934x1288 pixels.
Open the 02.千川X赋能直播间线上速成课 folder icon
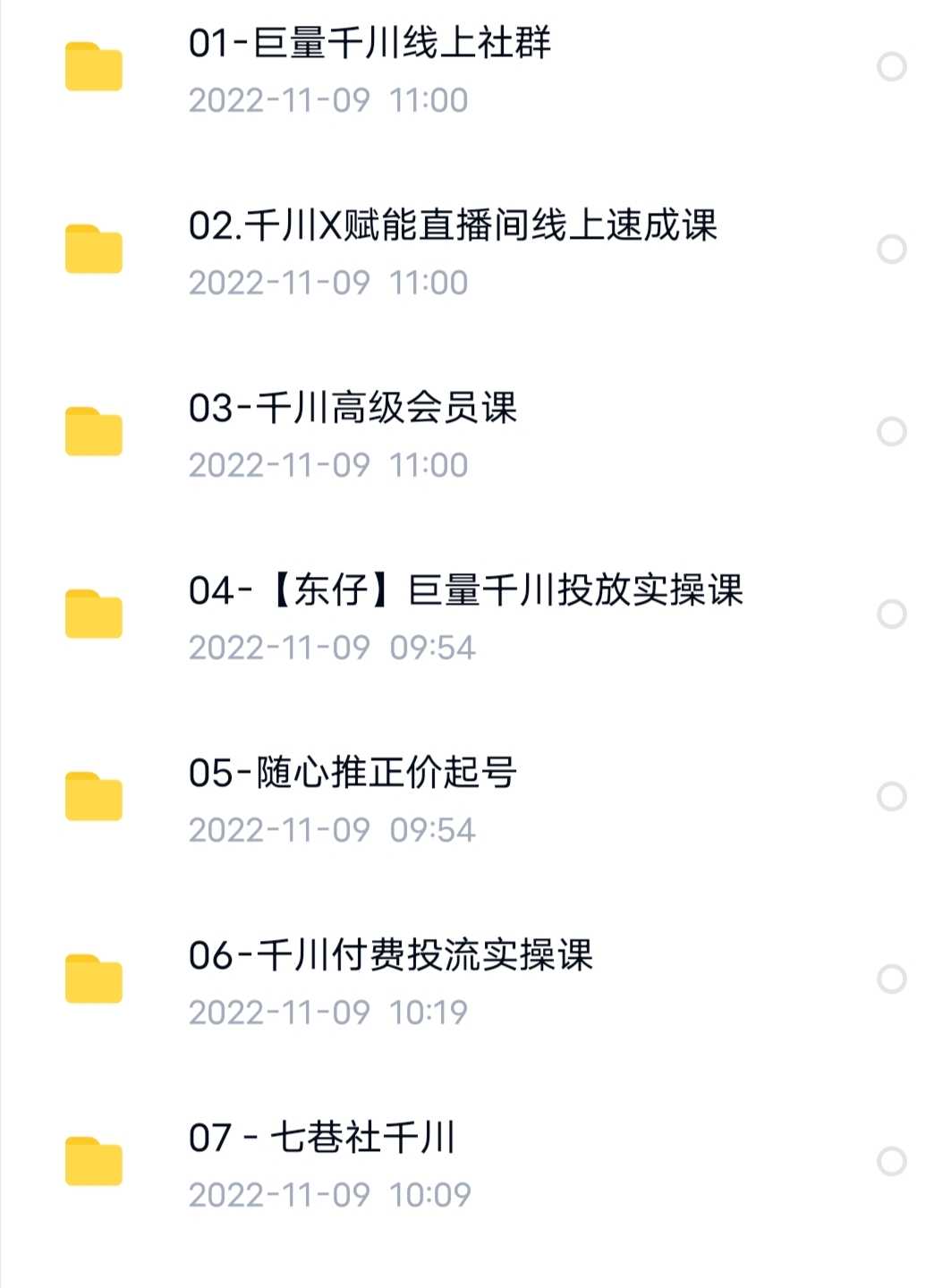click(96, 248)
